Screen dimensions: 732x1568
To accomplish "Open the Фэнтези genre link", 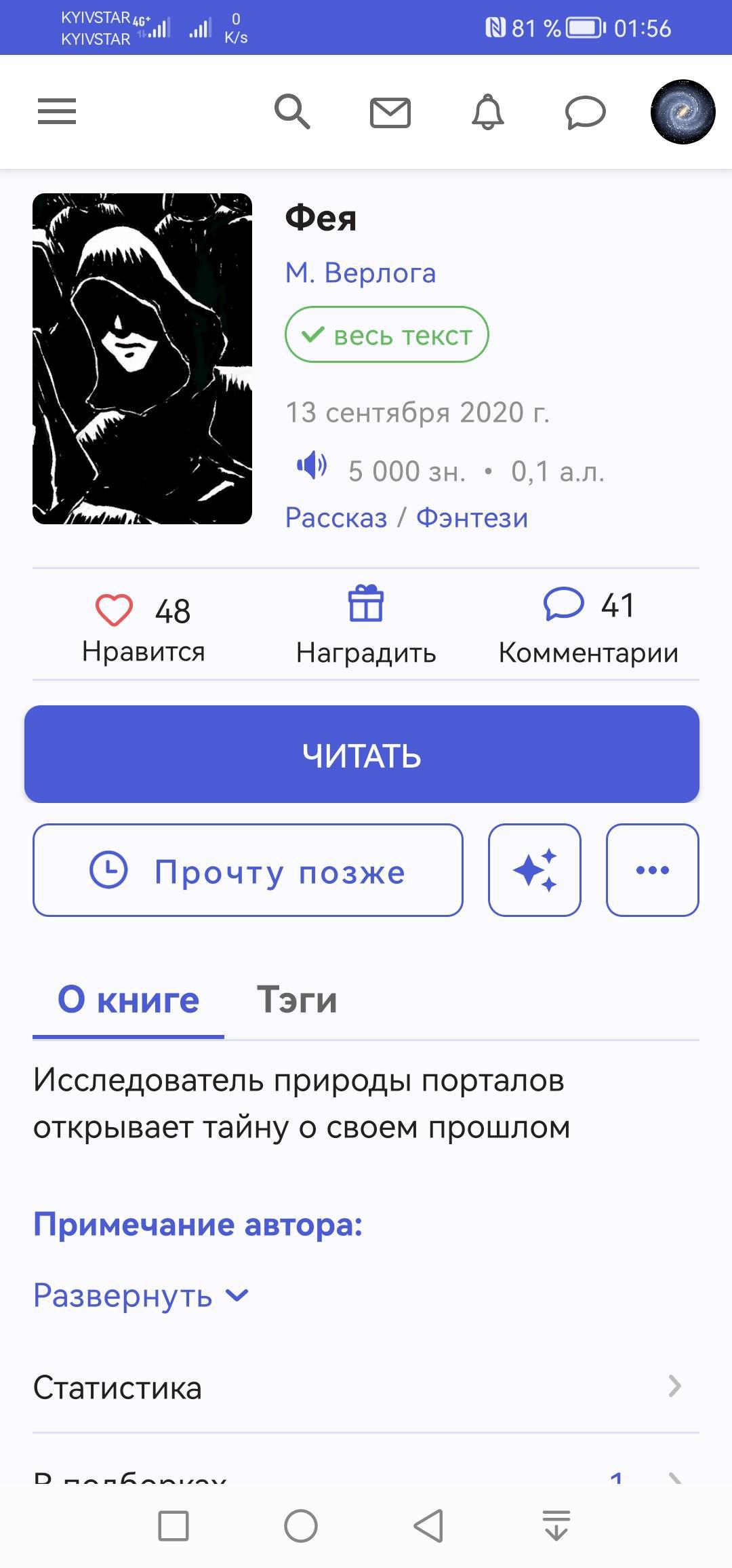I will click(x=472, y=517).
